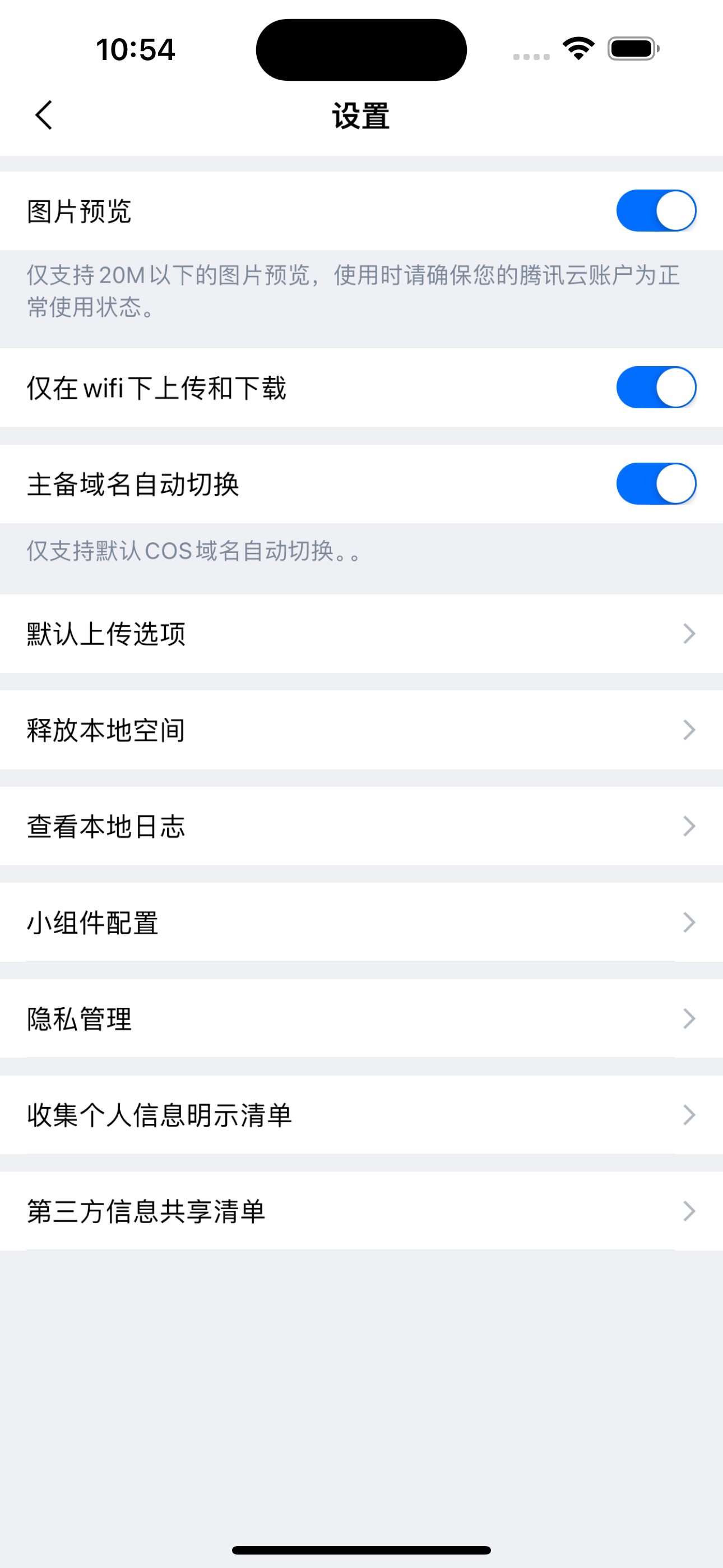The width and height of the screenshot is (723, 1568).
Task: Open 隐私管理 page
Action: (x=361, y=1018)
